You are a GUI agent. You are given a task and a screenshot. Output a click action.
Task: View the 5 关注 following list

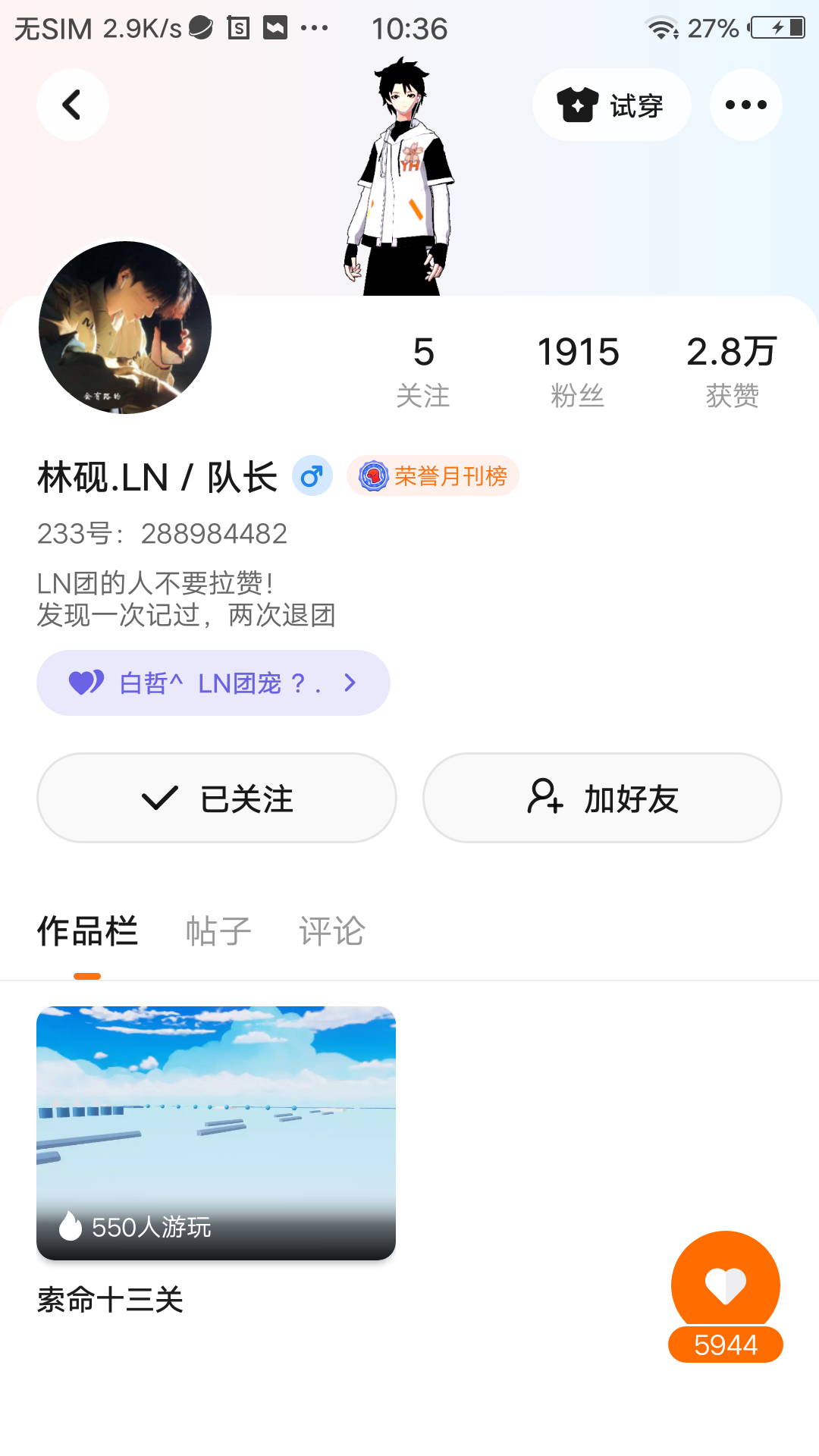(x=423, y=372)
